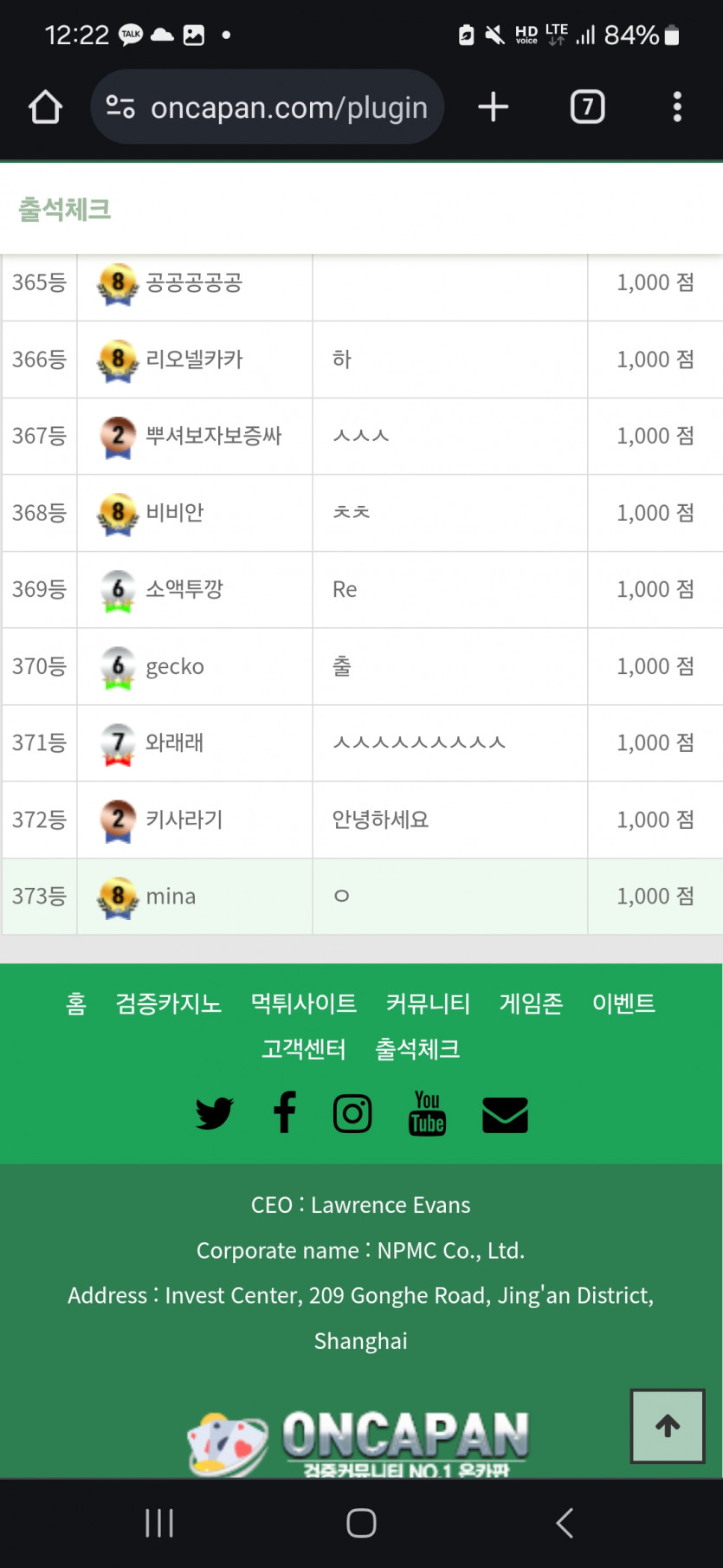The width and height of the screenshot is (723, 1568).
Task: View the open tabs switcher
Action: pos(587,107)
